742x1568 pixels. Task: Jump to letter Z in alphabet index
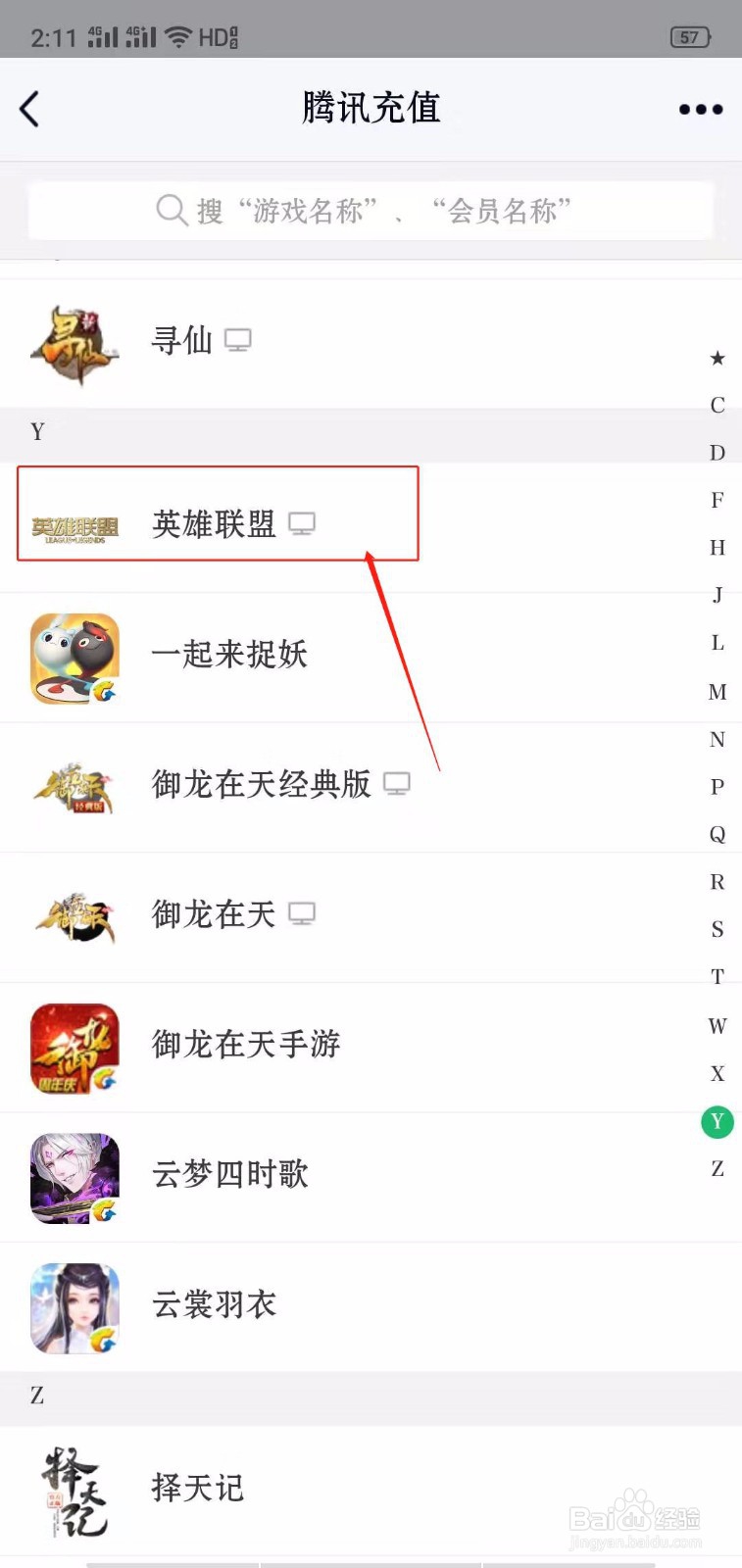tap(717, 1169)
